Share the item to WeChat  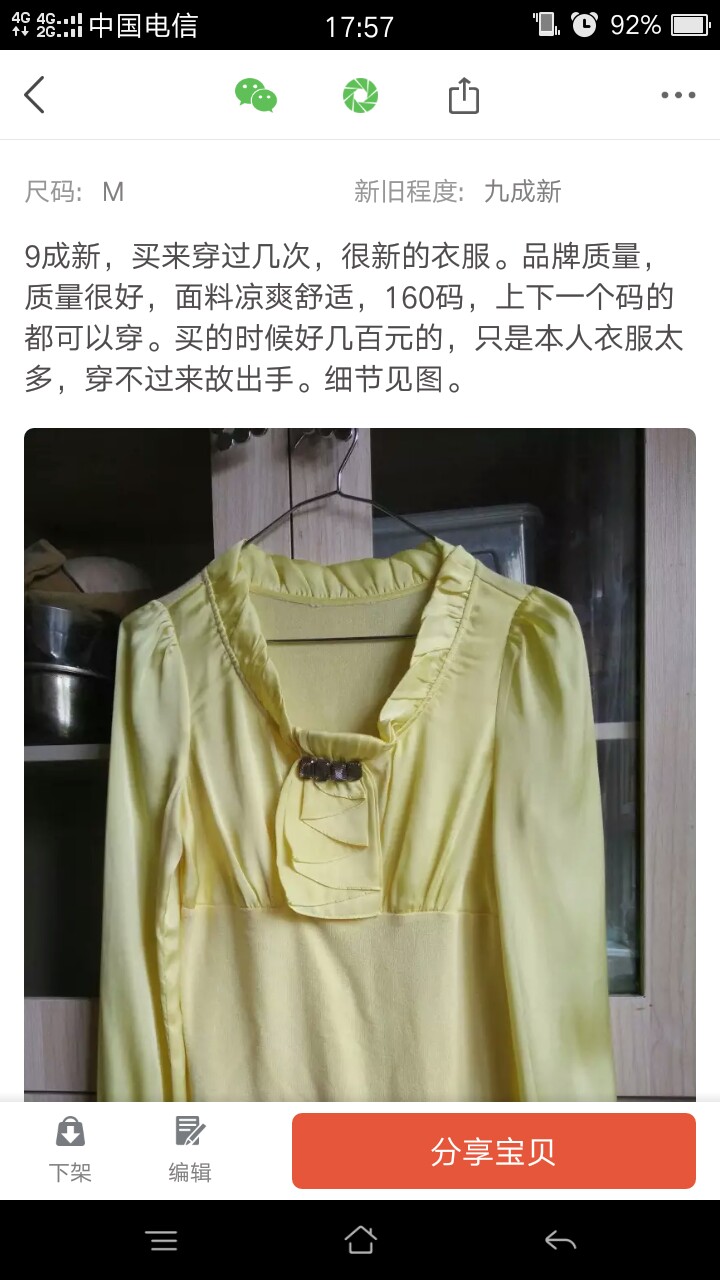click(x=256, y=95)
